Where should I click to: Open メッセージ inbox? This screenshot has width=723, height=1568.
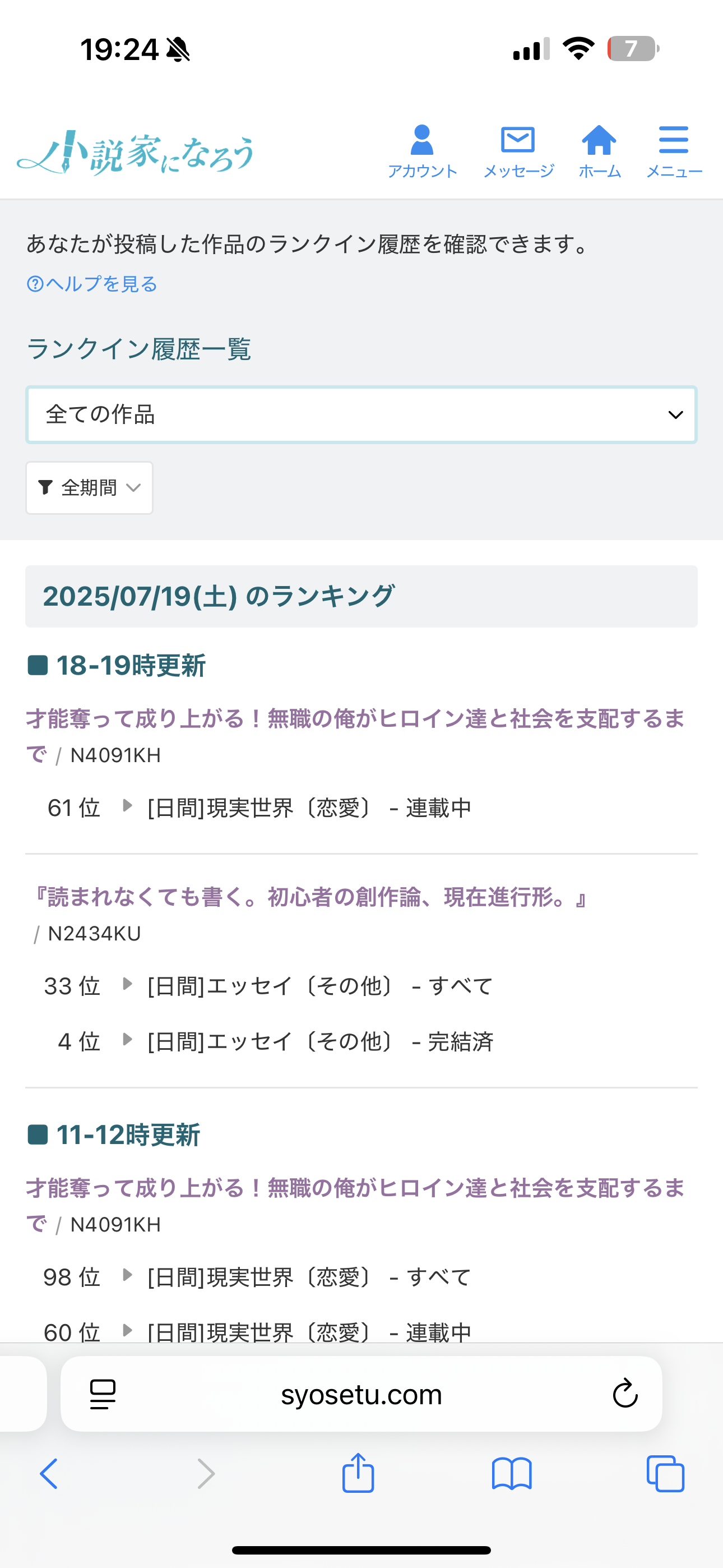tap(518, 151)
